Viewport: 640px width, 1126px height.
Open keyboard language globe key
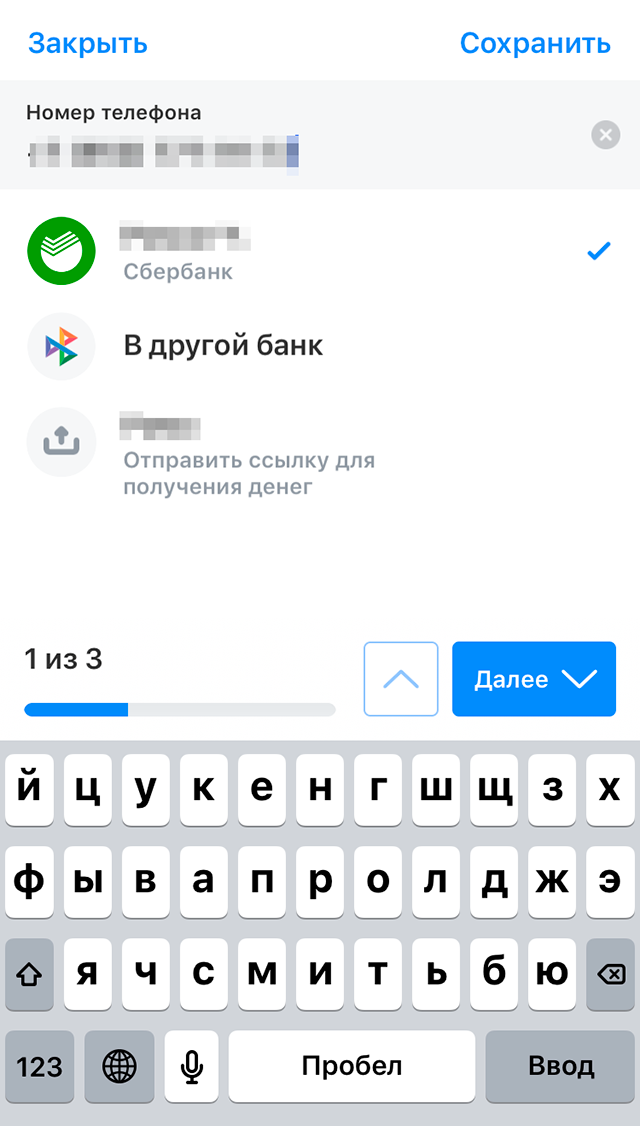click(119, 1066)
